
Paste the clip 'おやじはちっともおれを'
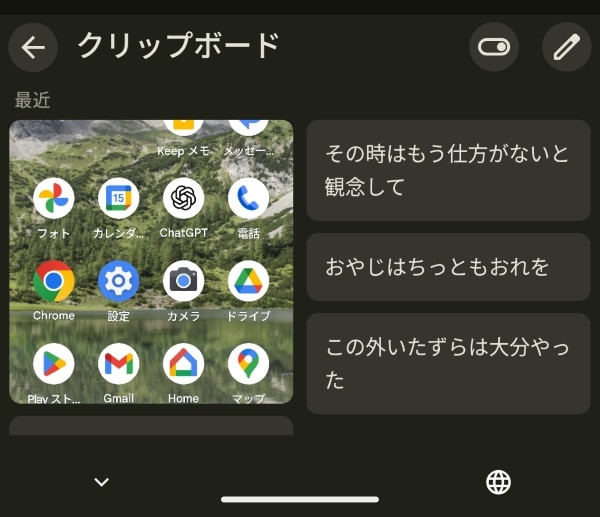pyautogui.click(x=448, y=267)
